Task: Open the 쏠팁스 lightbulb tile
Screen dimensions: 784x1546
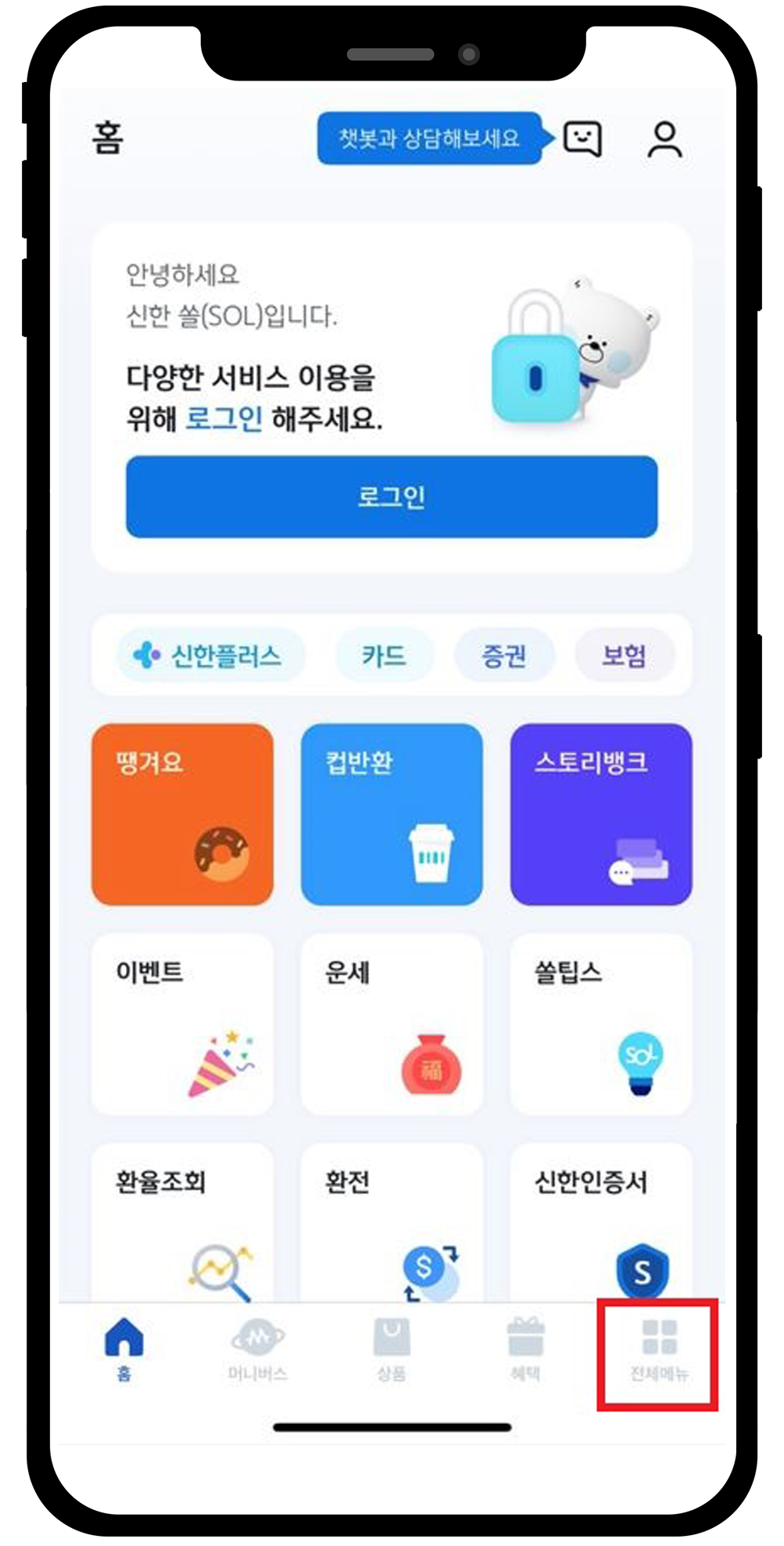Action: point(600,1024)
